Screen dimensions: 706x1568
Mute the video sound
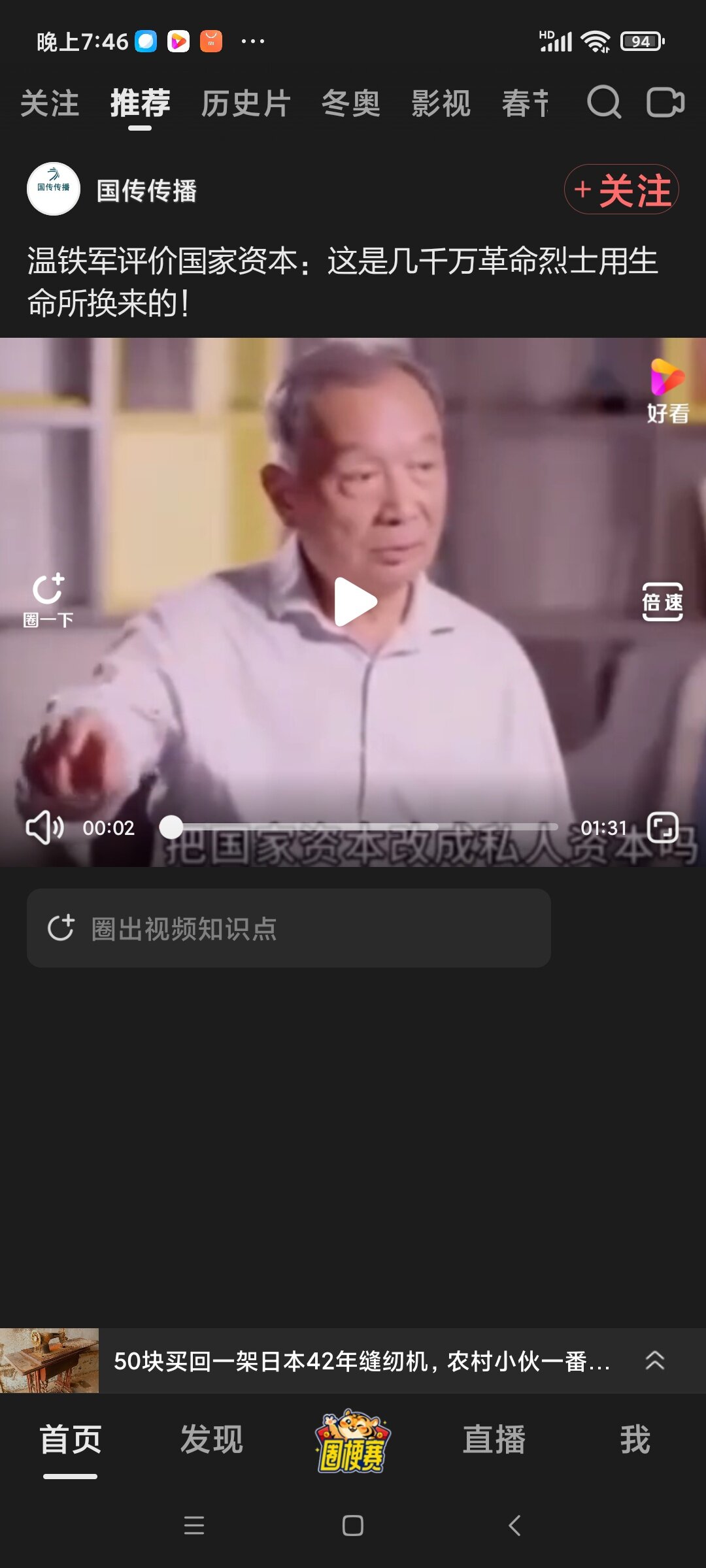point(44,828)
